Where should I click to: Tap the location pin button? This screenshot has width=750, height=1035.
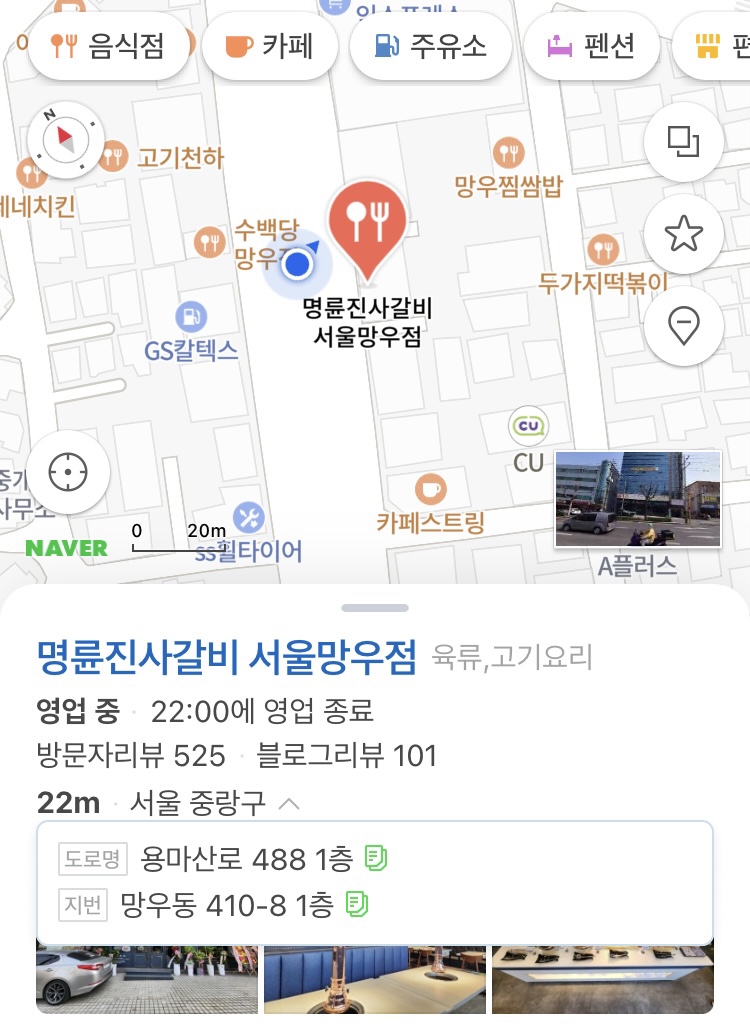684,325
